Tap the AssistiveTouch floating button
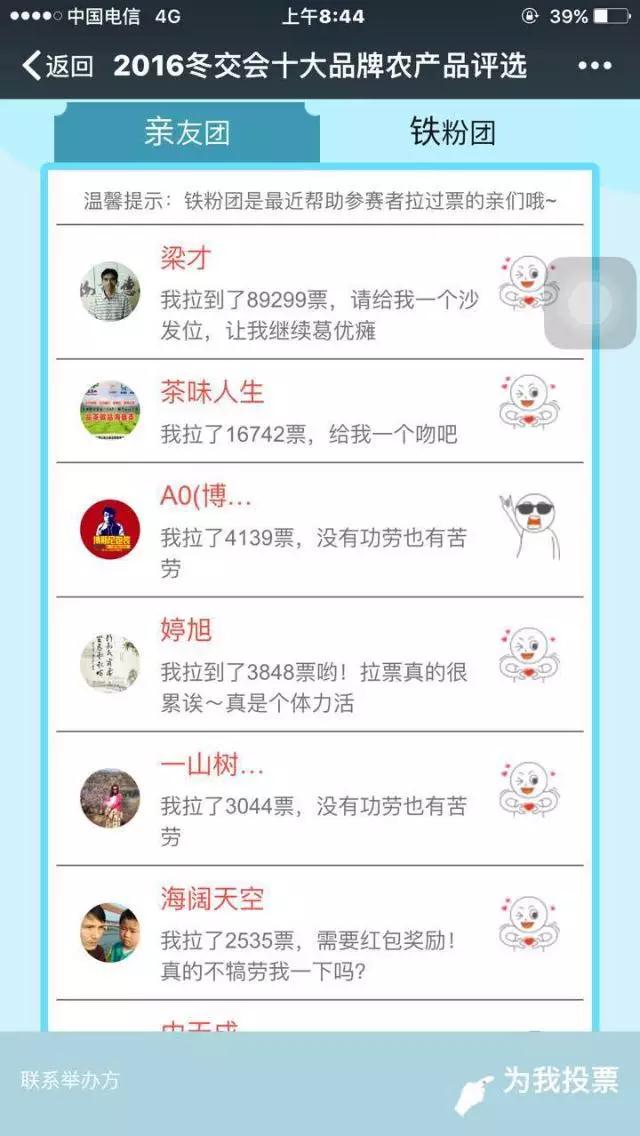This screenshot has width=640, height=1136. pyautogui.click(x=590, y=303)
